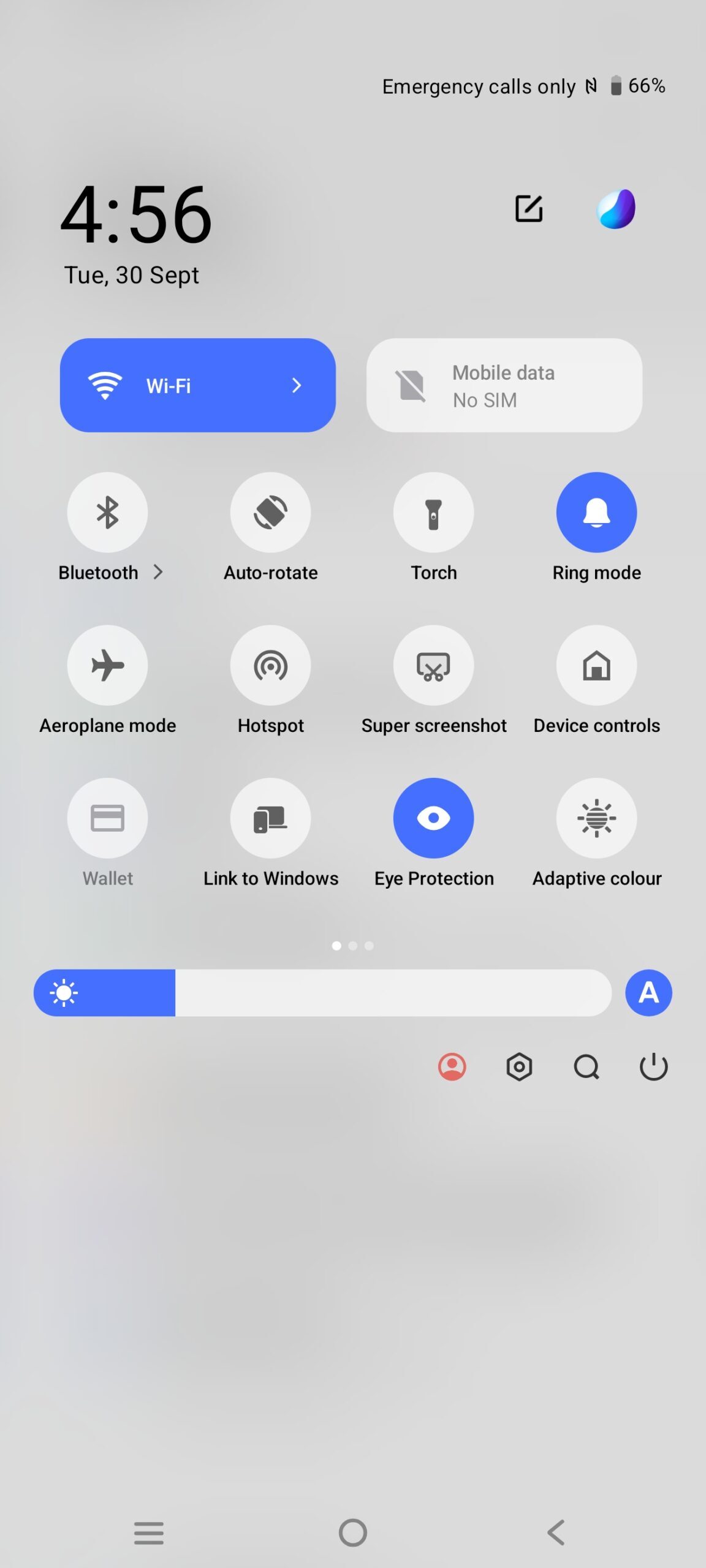Toggle Auto-rotate on

click(x=271, y=513)
